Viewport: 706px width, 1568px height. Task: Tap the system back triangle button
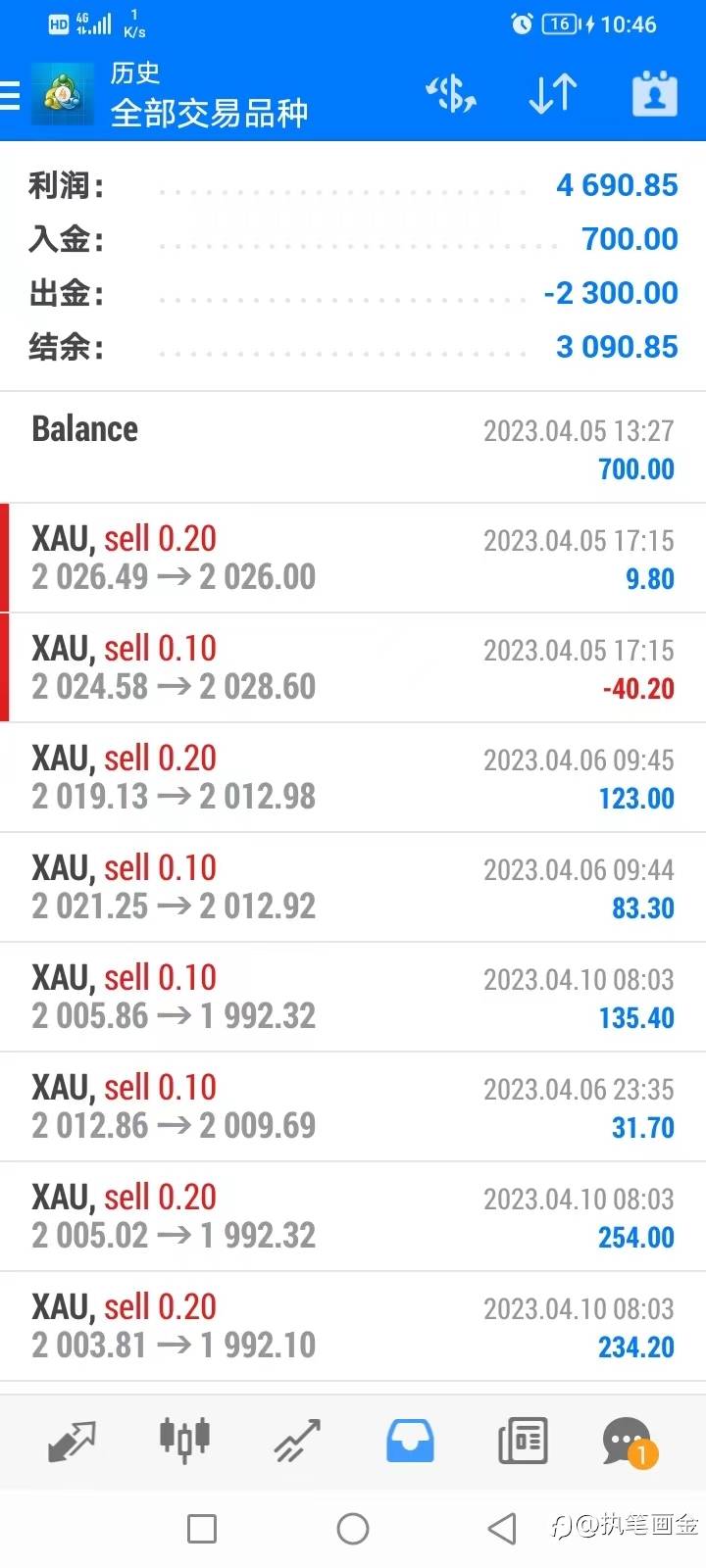coord(502,1528)
